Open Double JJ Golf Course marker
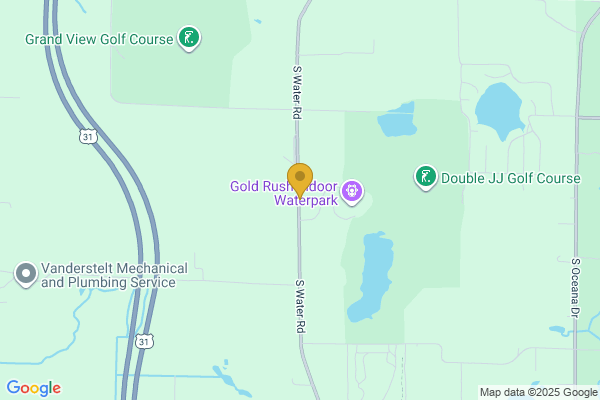This screenshot has height=400, width=600. coord(425,177)
